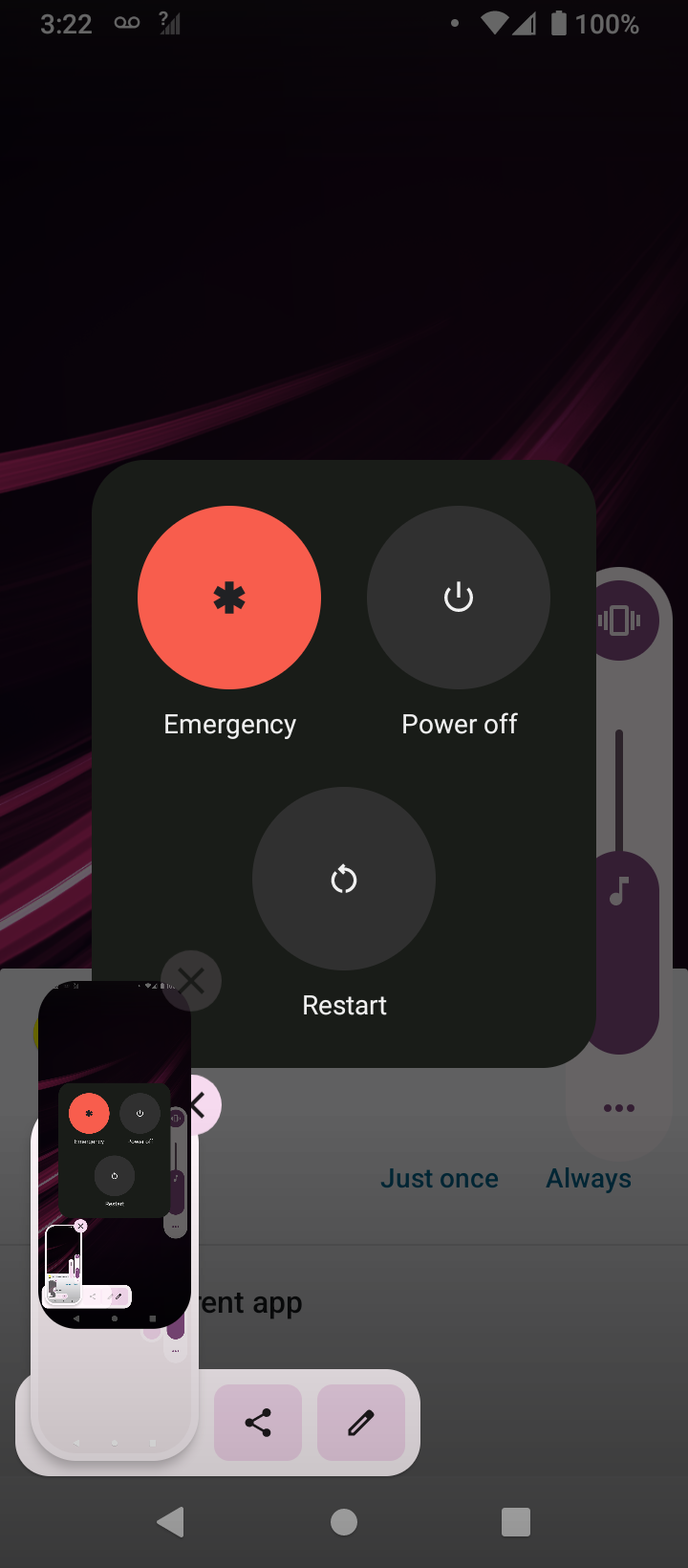Go to the home screen
Screen dimensions: 688x1568
tap(344, 1521)
